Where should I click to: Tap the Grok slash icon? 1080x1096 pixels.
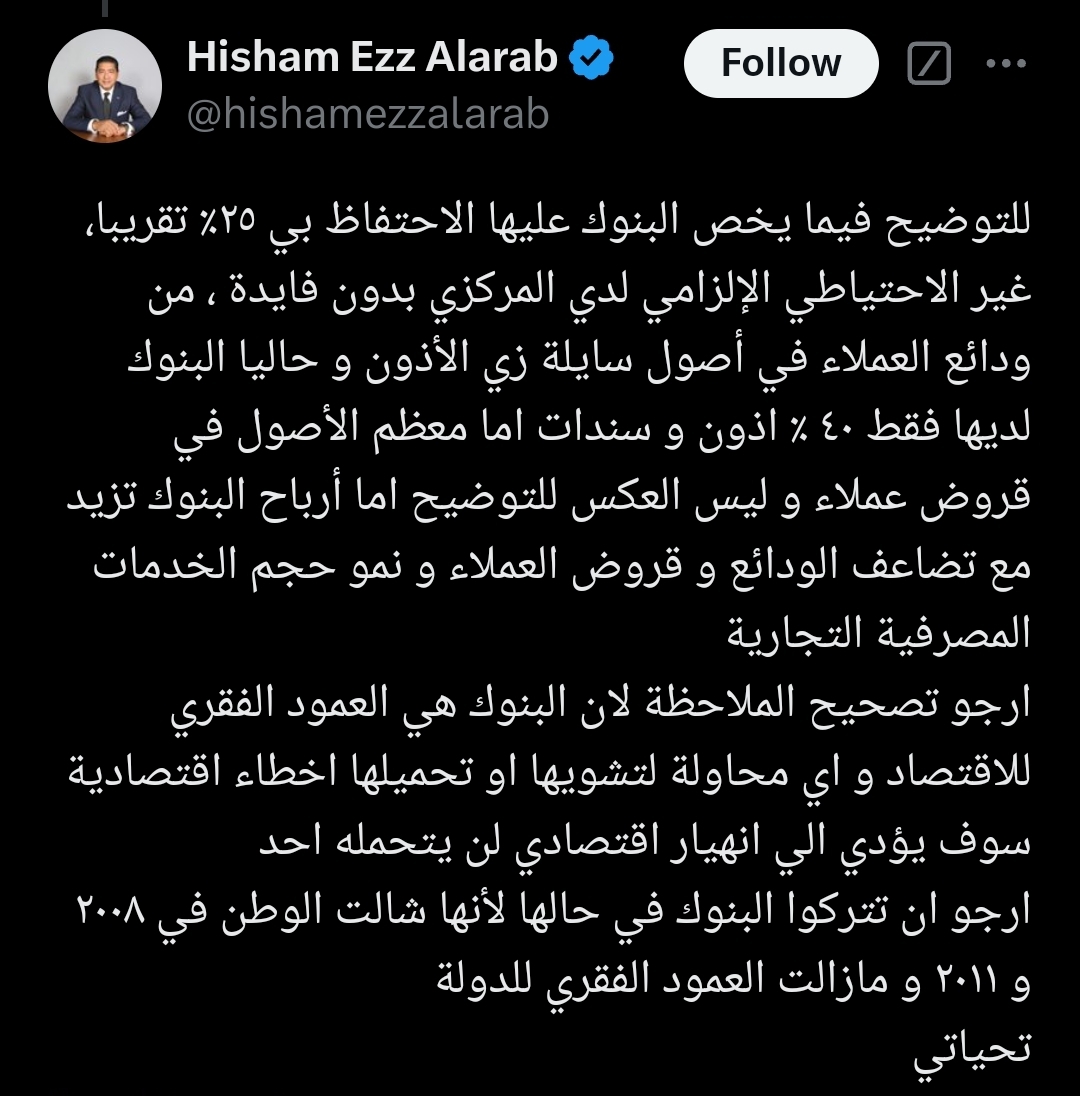(x=929, y=65)
